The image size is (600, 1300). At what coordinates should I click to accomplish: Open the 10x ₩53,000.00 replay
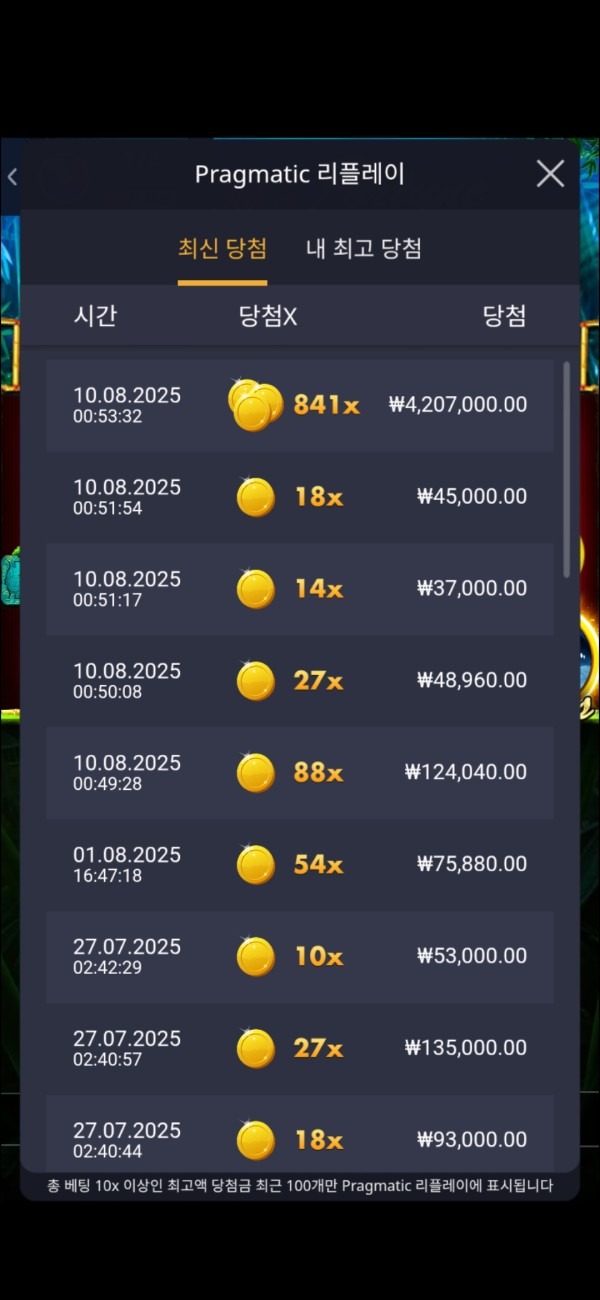point(300,957)
